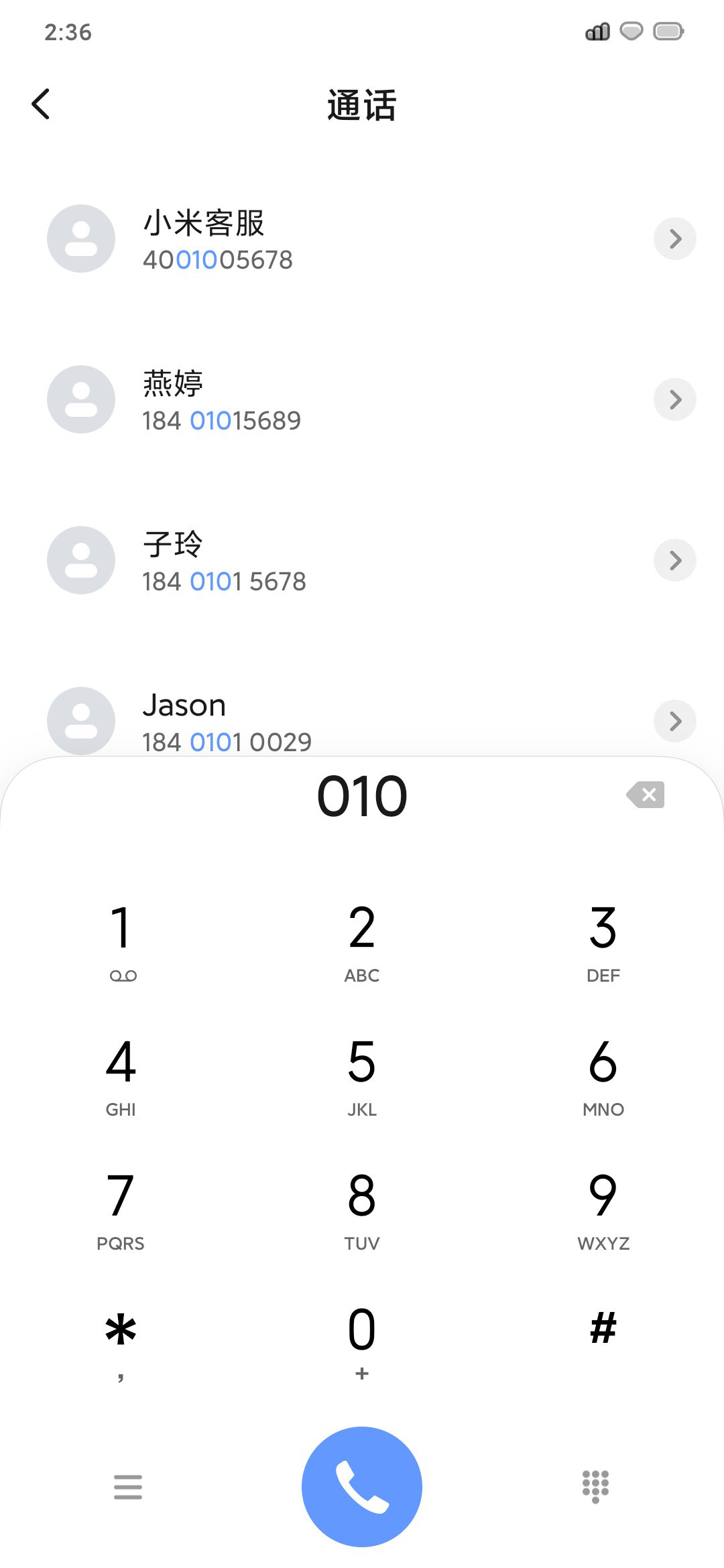
Task: Collapse the dial pad with keypad icon
Action: click(x=595, y=1487)
